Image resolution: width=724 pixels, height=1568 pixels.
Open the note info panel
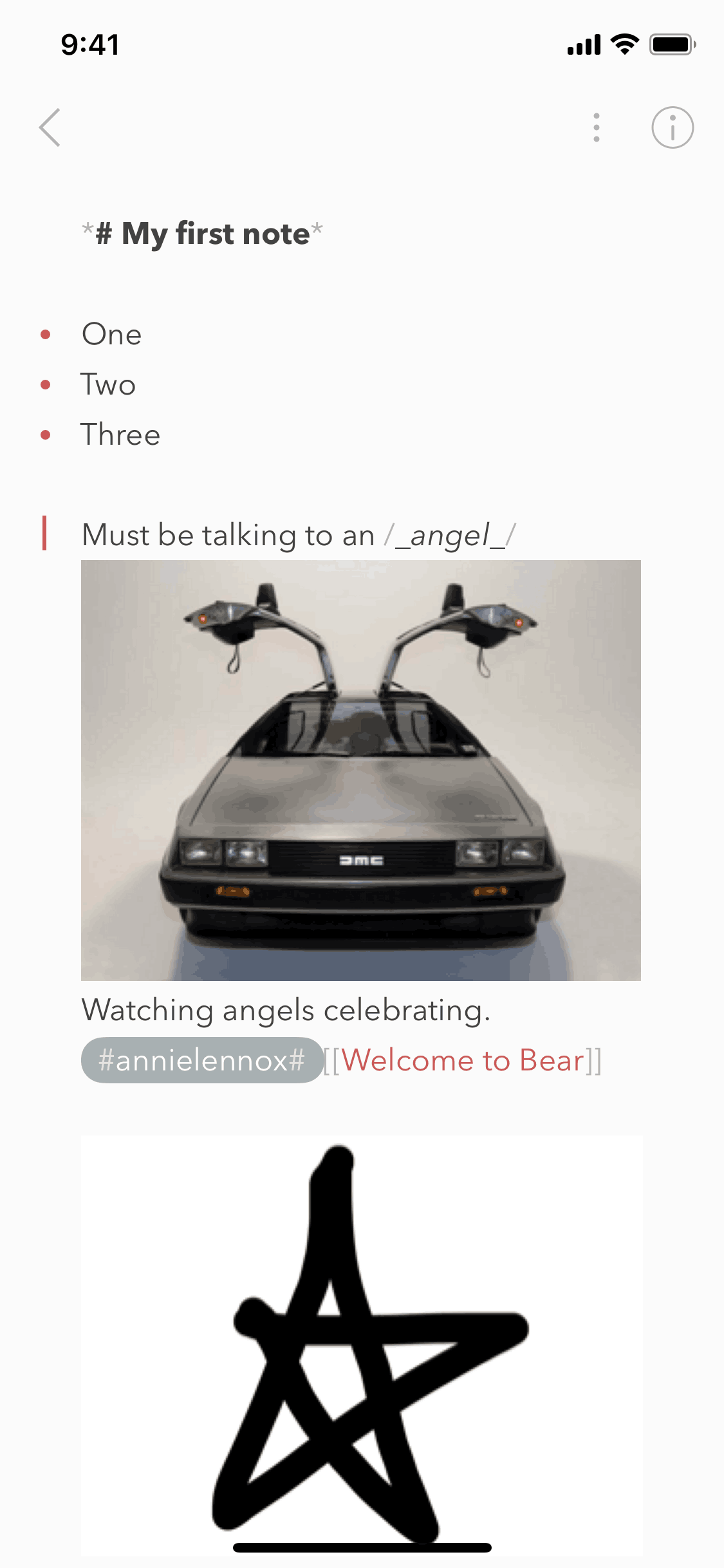coord(673,127)
